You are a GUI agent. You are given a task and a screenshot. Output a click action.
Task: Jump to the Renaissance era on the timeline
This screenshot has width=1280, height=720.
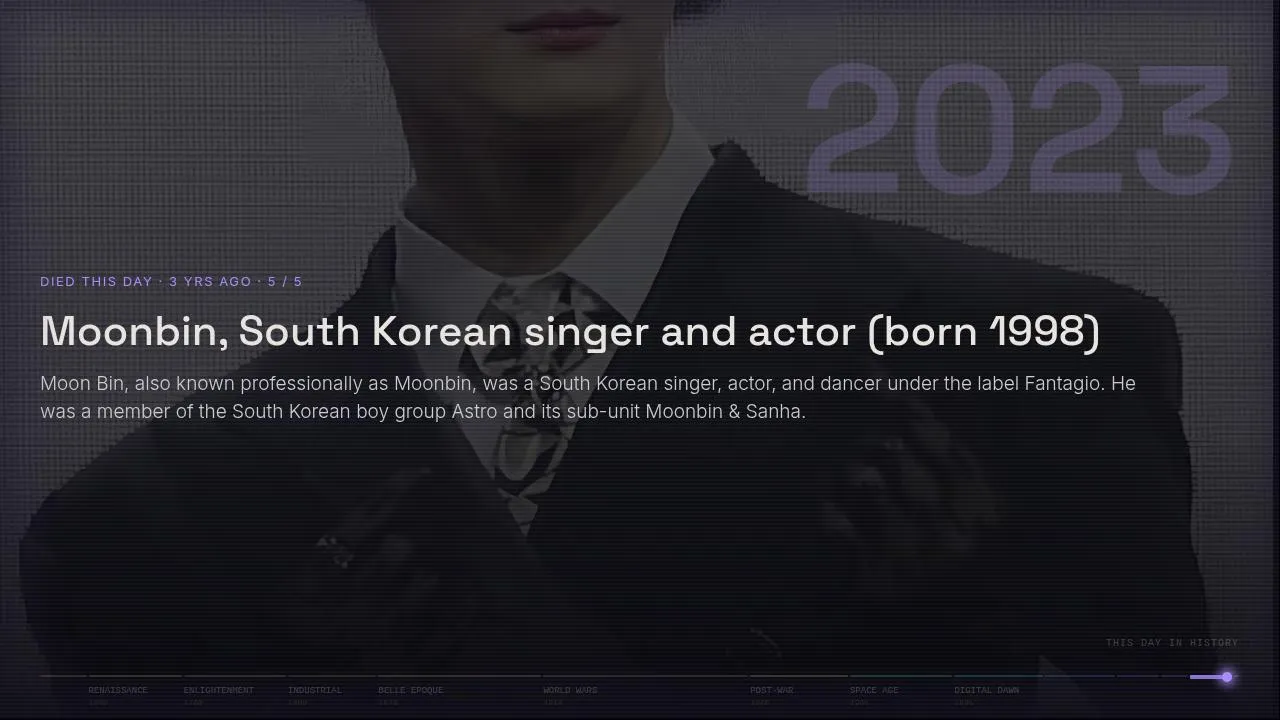point(118,690)
